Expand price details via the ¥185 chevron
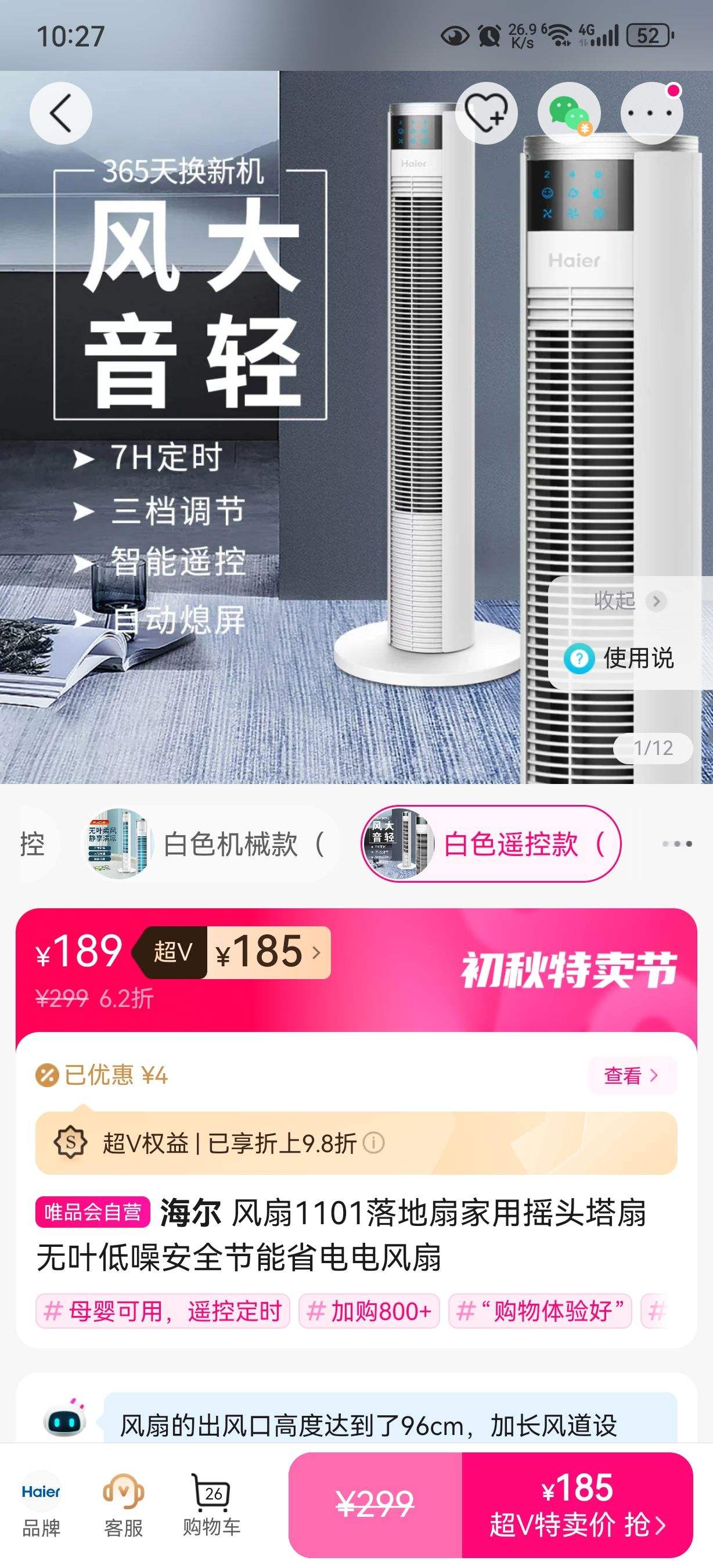 coord(318,954)
